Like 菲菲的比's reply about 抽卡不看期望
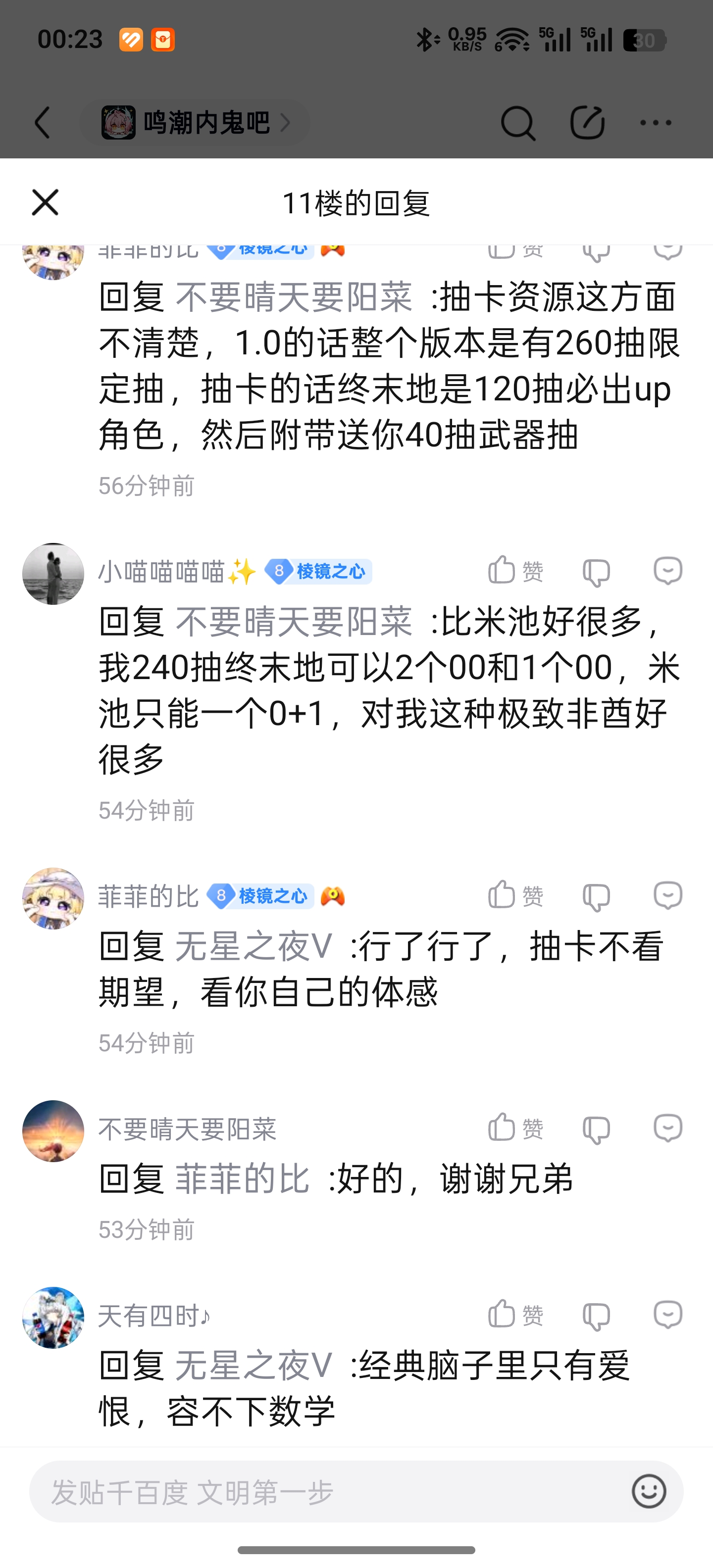Image resolution: width=713 pixels, height=1568 pixels. point(515,895)
